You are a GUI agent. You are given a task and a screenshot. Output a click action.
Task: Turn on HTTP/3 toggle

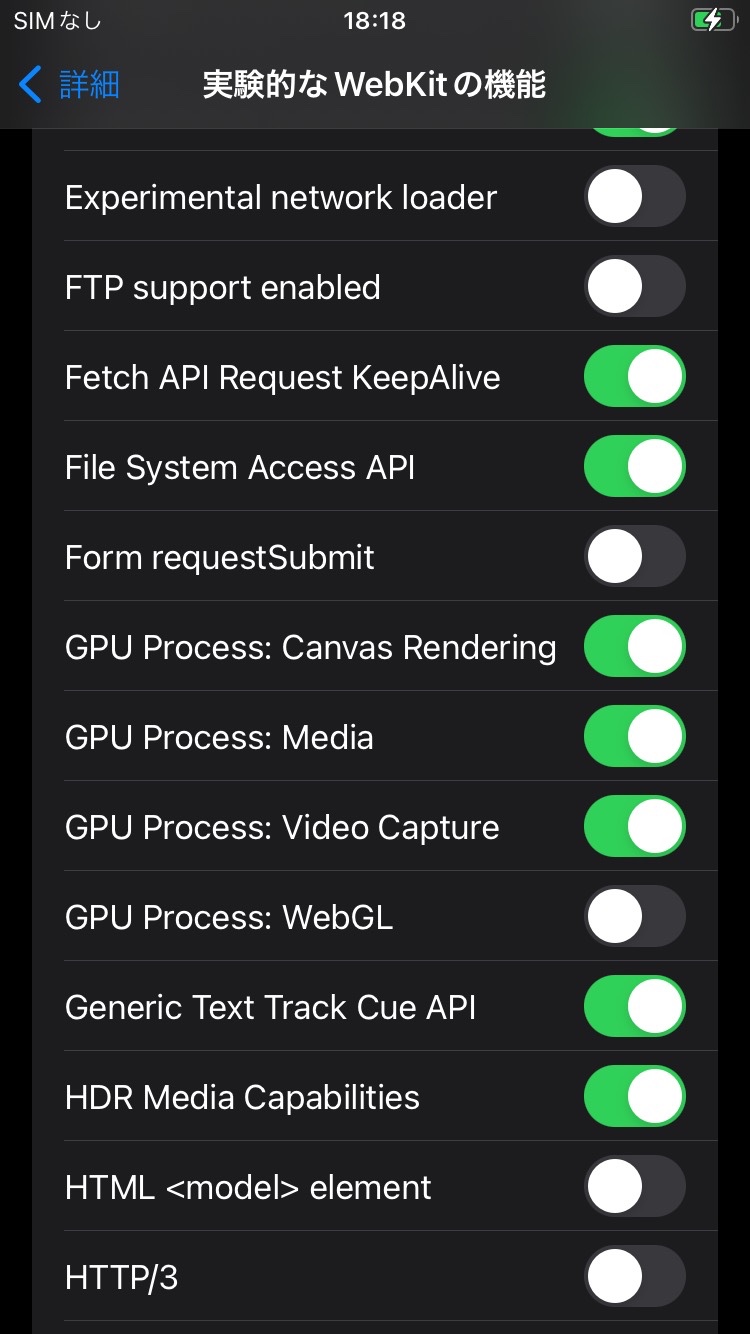[x=634, y=1277]
